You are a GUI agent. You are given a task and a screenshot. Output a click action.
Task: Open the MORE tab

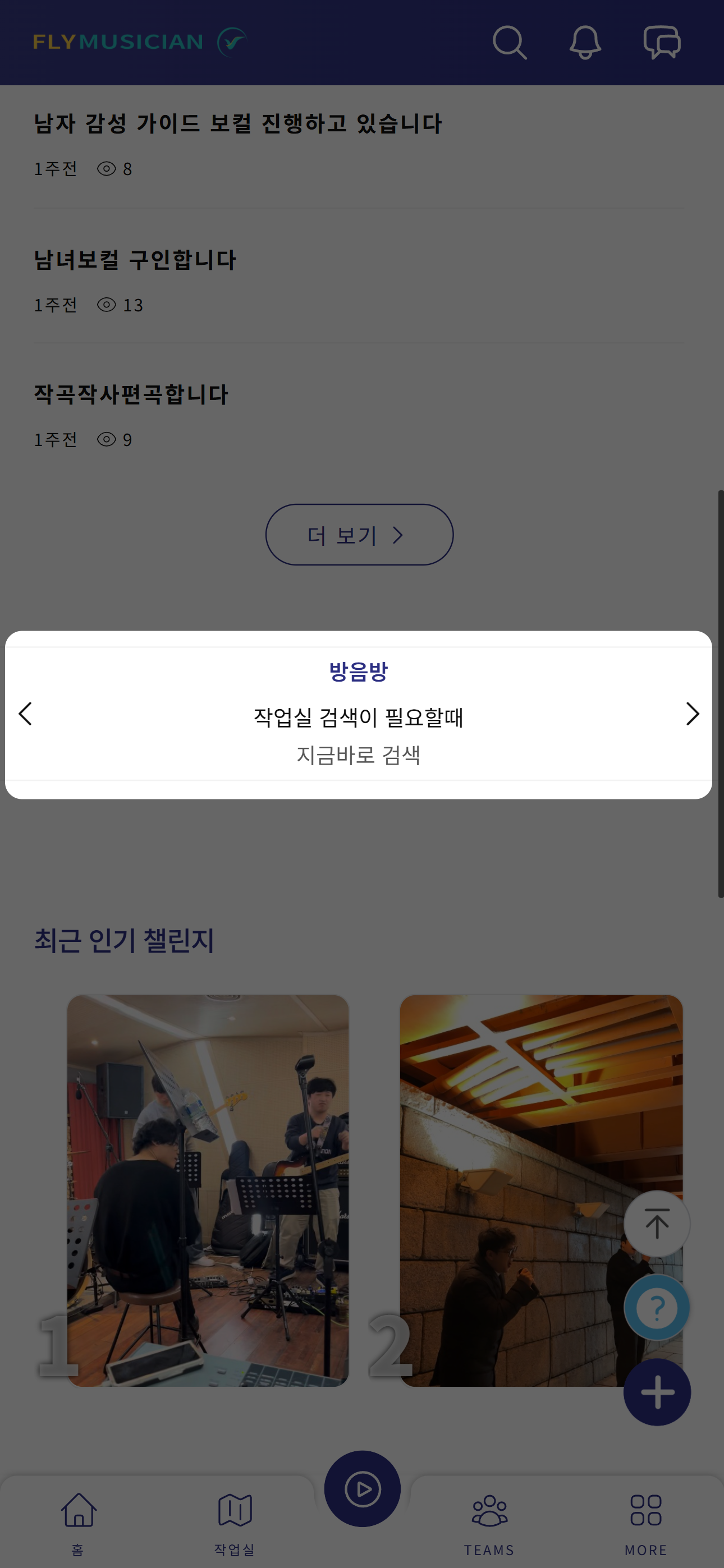(645, 1520)
